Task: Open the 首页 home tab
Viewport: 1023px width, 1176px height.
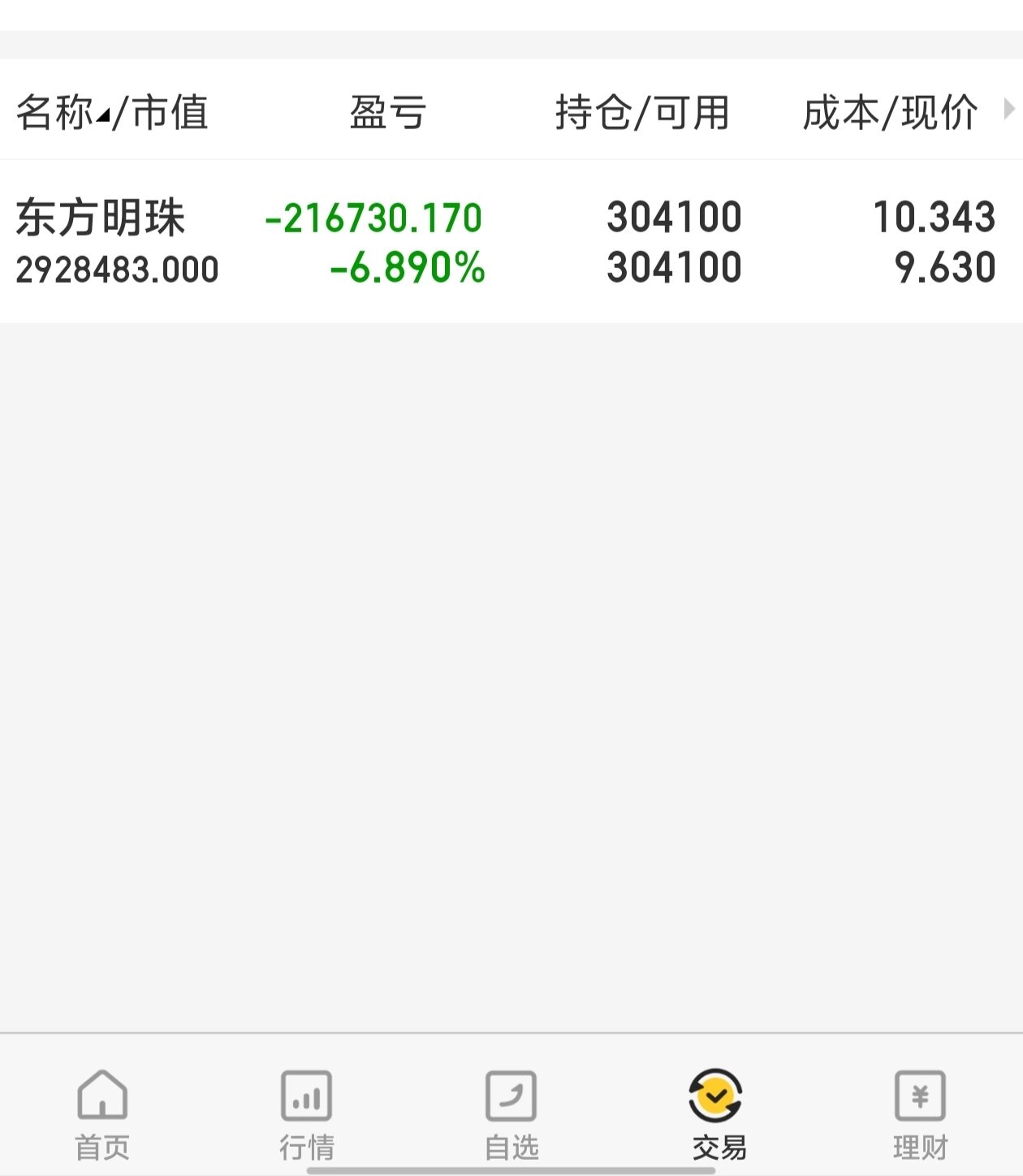Action: [x=102, y=1114]
